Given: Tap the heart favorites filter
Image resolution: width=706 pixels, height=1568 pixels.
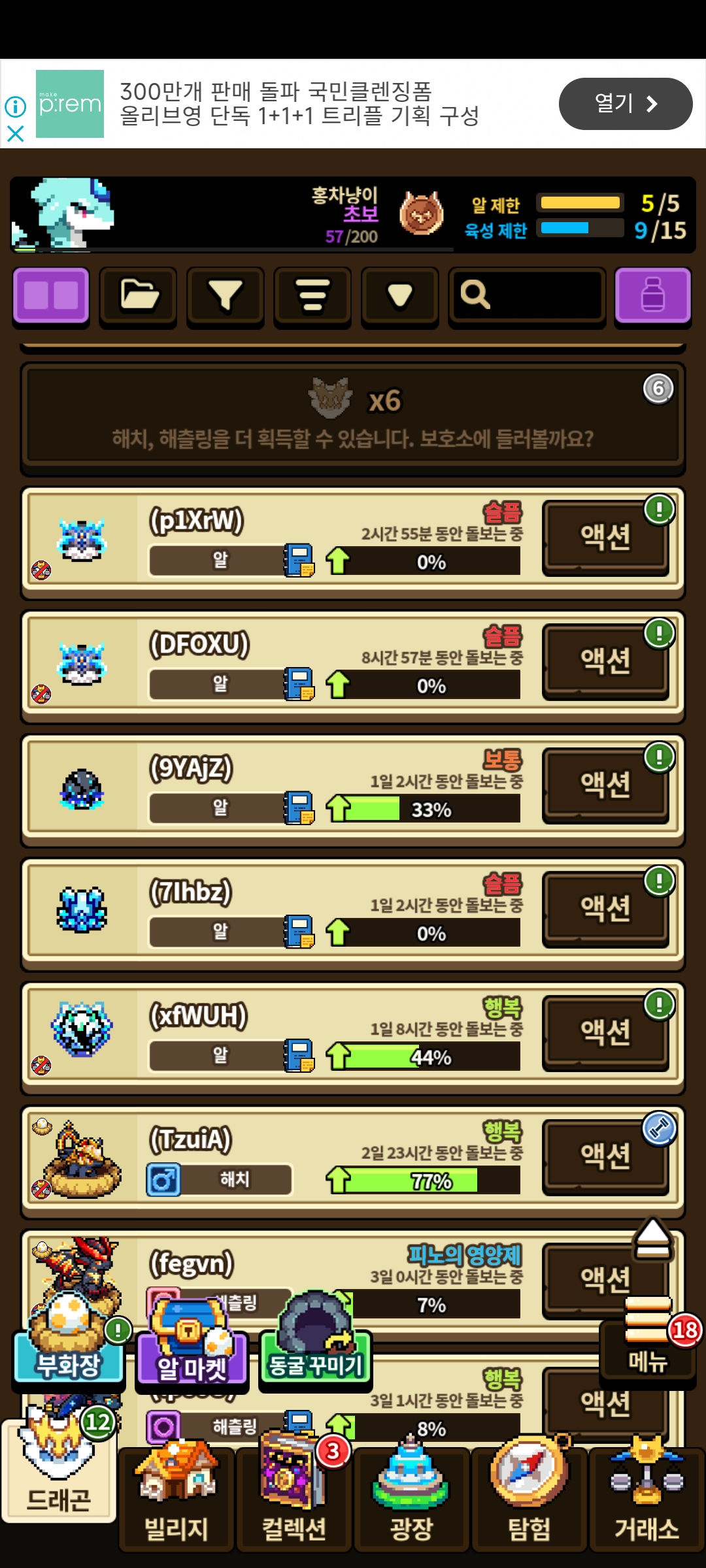Looking at the screenshot, I should point(399,296).
